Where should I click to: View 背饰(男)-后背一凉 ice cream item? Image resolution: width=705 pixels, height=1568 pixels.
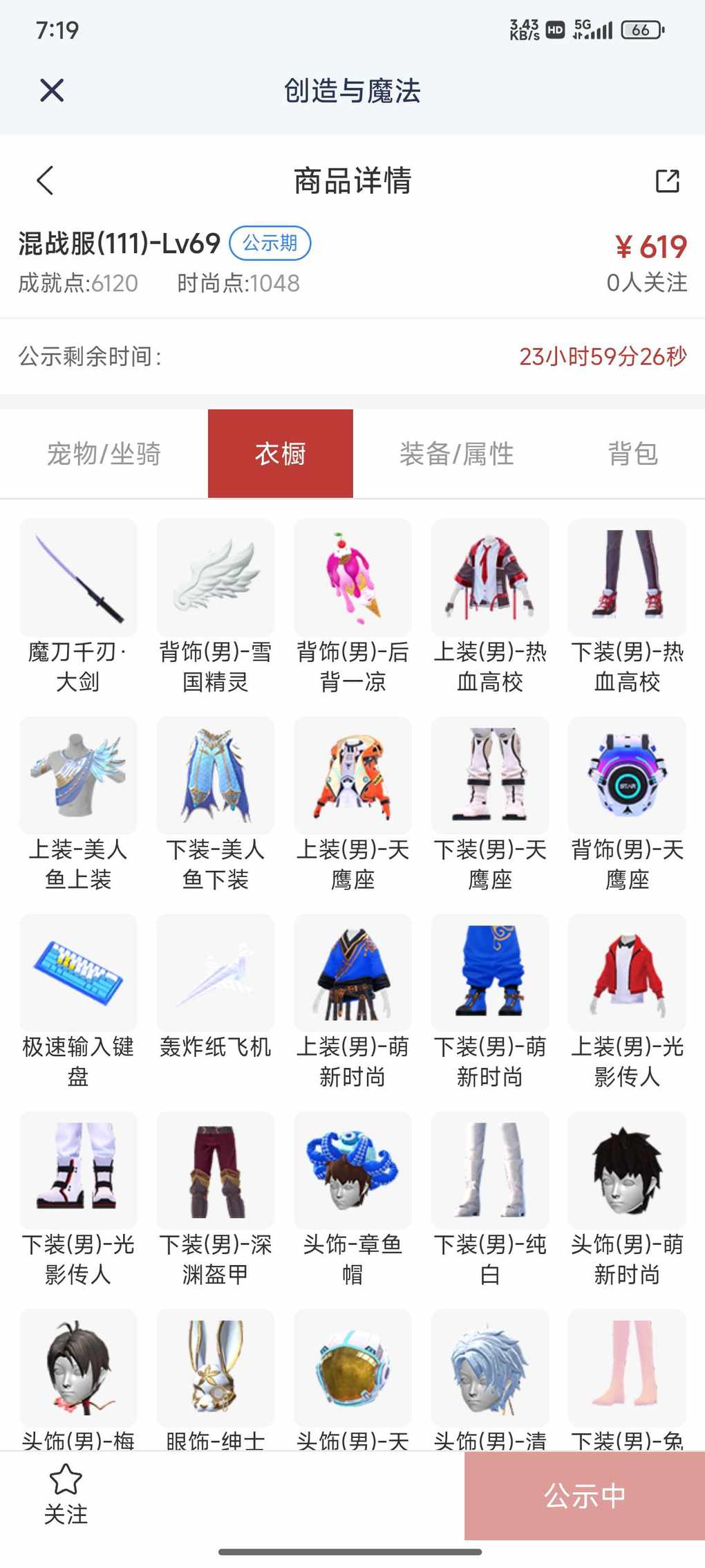click(x=352, y=607)
